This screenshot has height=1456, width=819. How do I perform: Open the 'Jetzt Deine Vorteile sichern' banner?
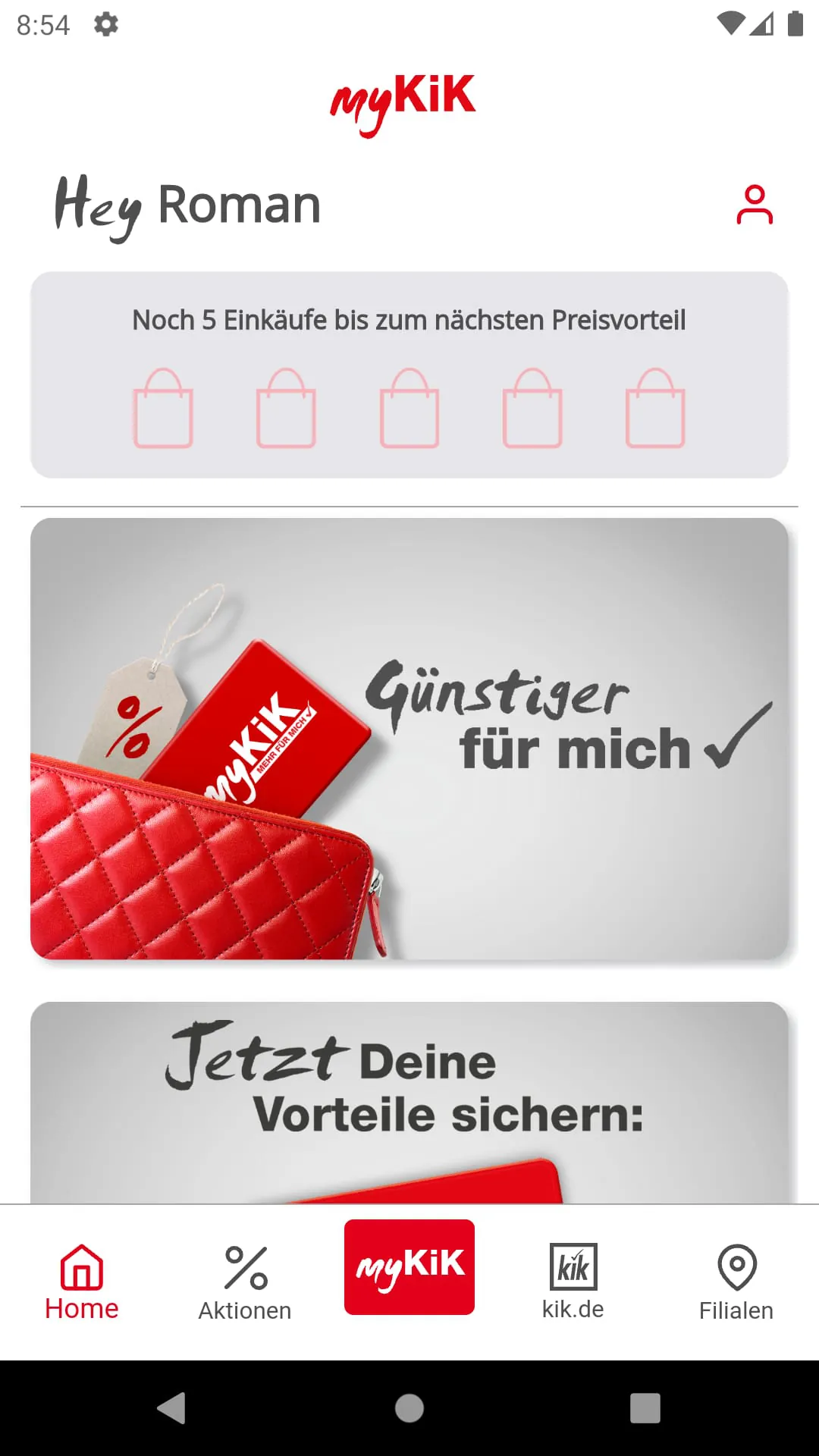(409, 1100)
